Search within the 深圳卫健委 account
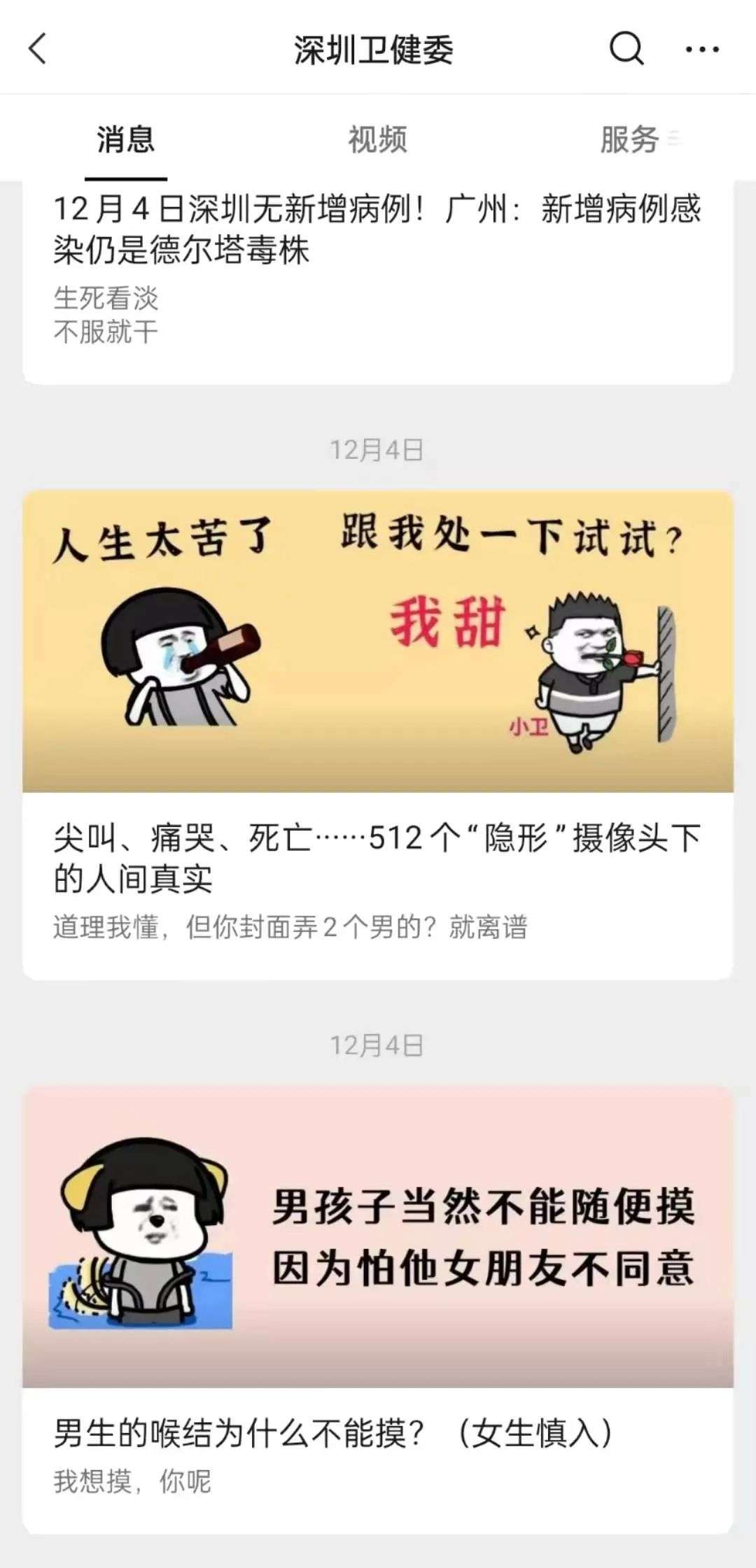The height and width of the screenshot is (1568, 756). point(626,49)
